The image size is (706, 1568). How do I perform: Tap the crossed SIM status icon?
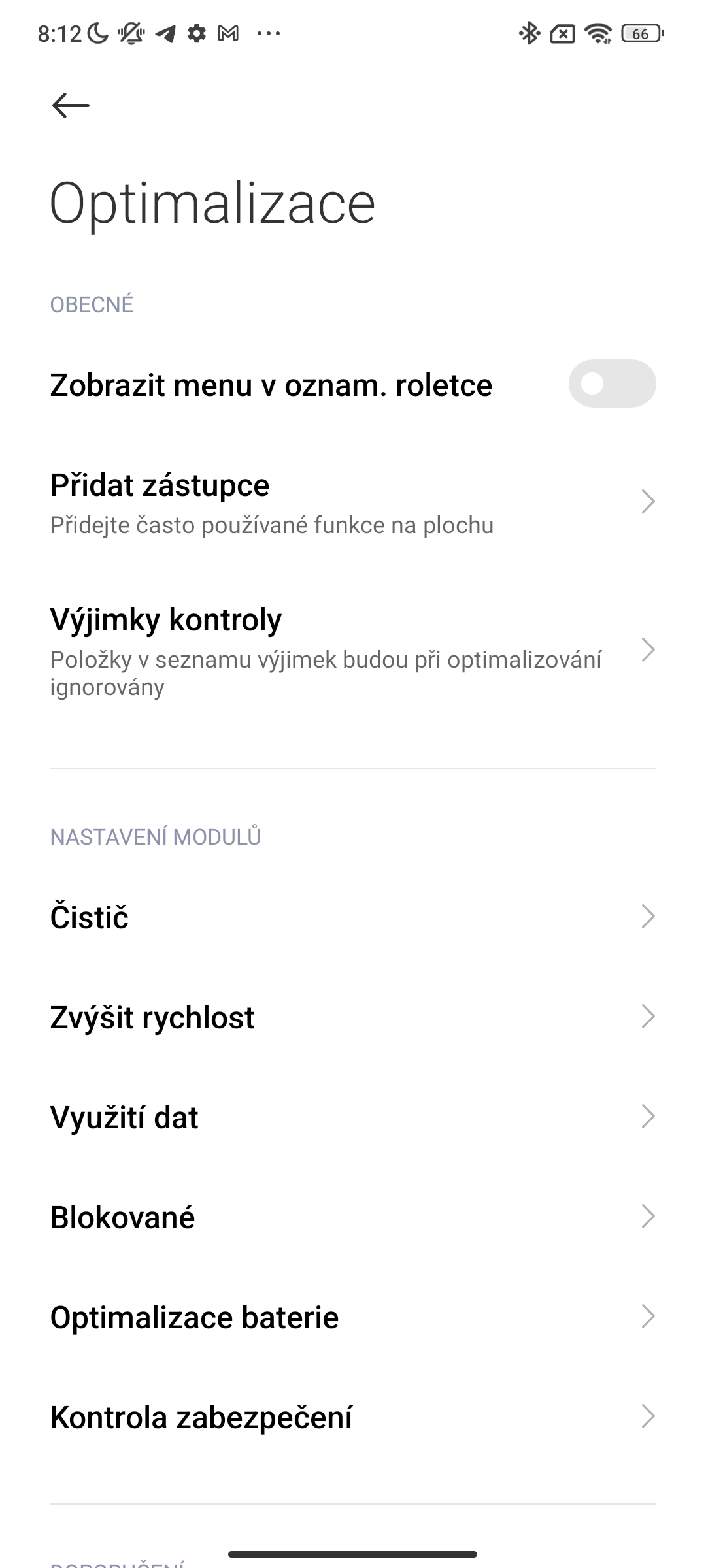563,33
